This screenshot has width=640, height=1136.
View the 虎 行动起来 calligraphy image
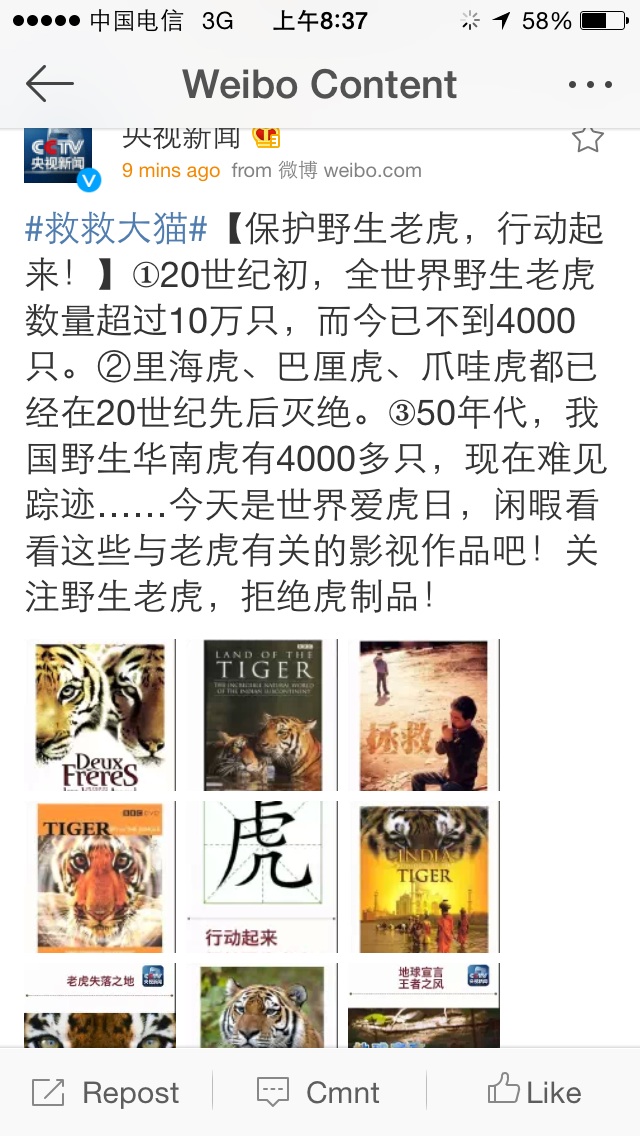(263, 876)
